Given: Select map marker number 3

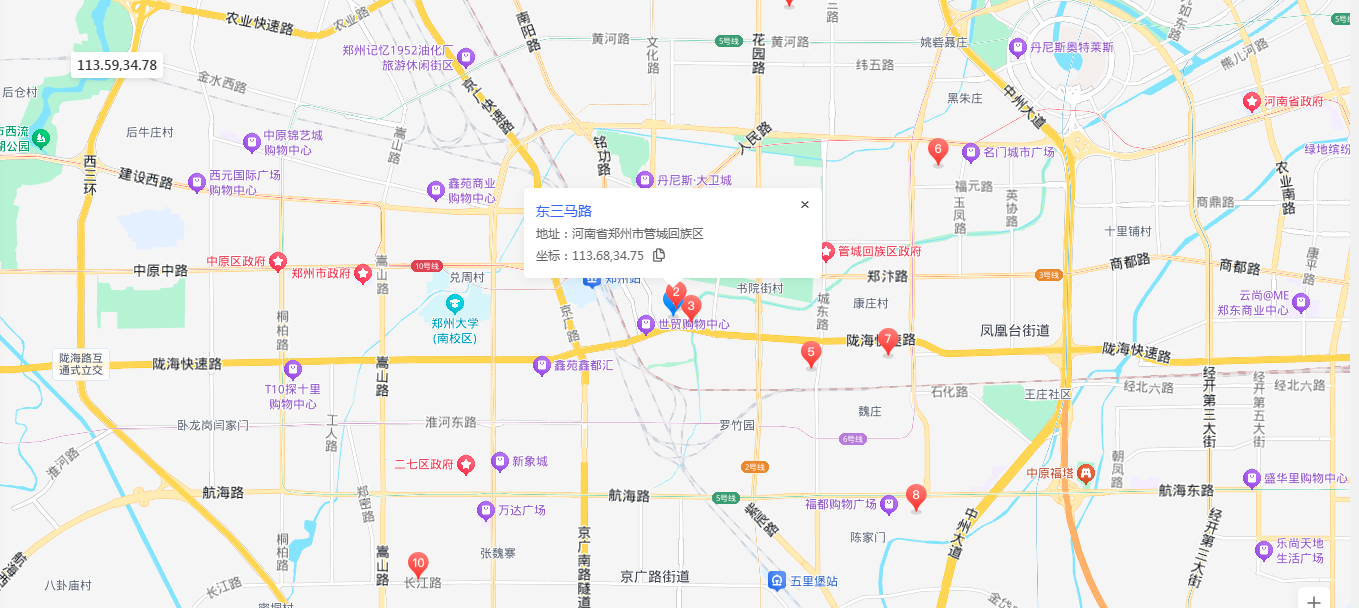Looking at the screenshot, I should [691, 307].
